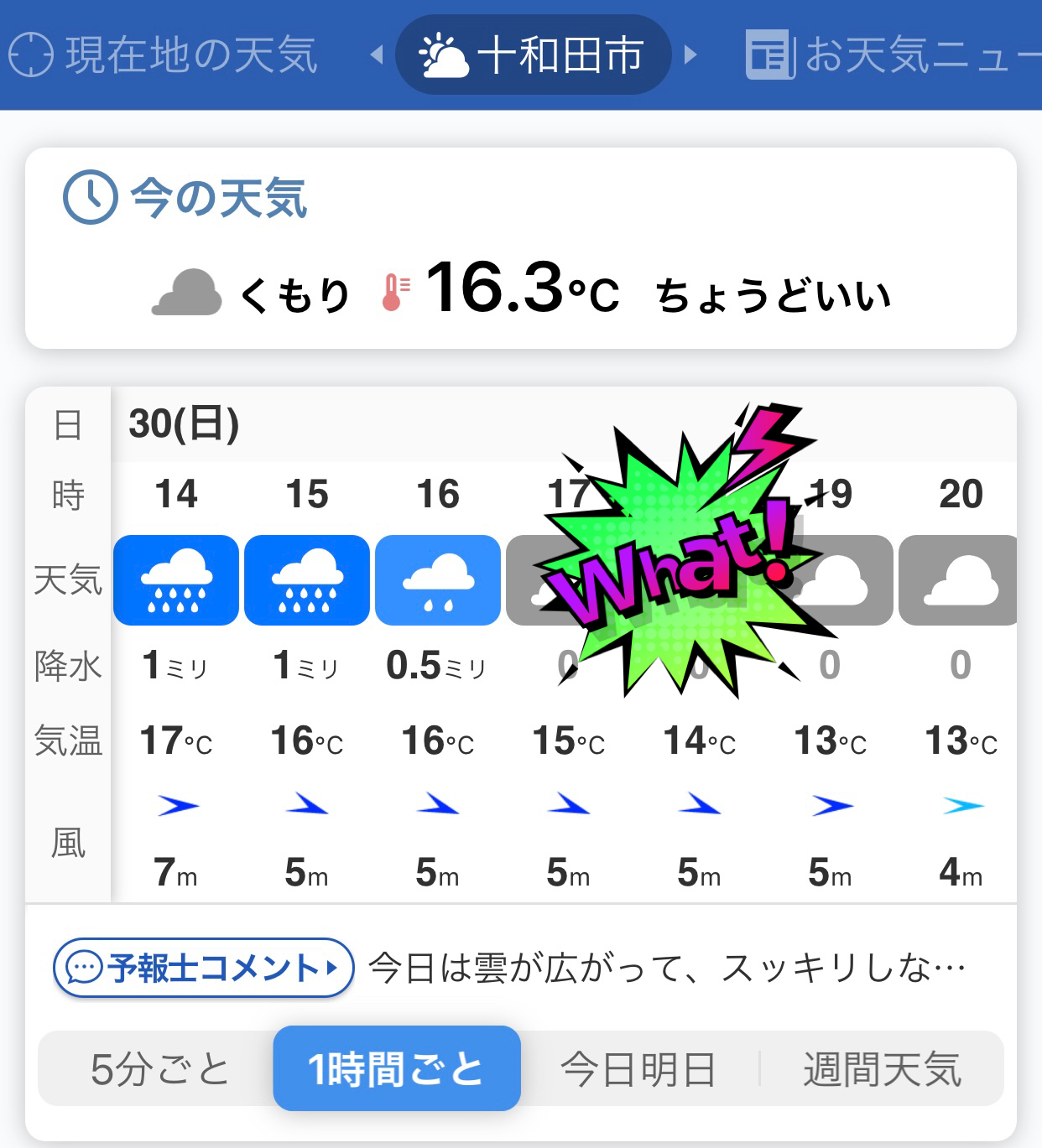Open the 予報士コメント button

pos(203,968)
